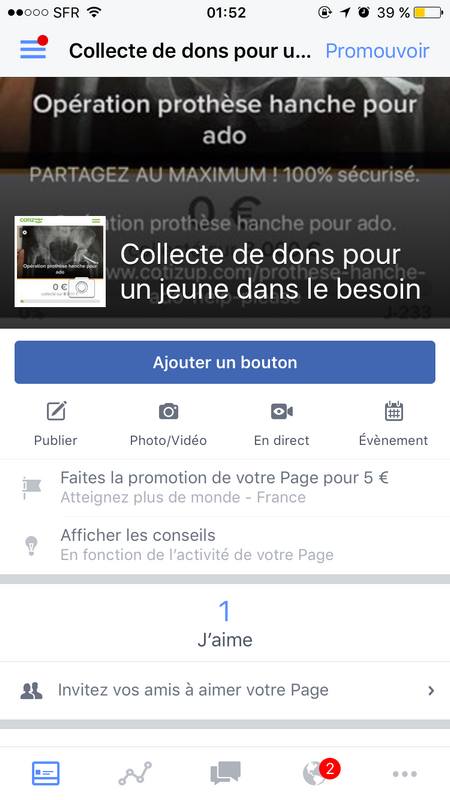Switch to the page home tab
Screen dimensions: 450x800
[46, 773]
